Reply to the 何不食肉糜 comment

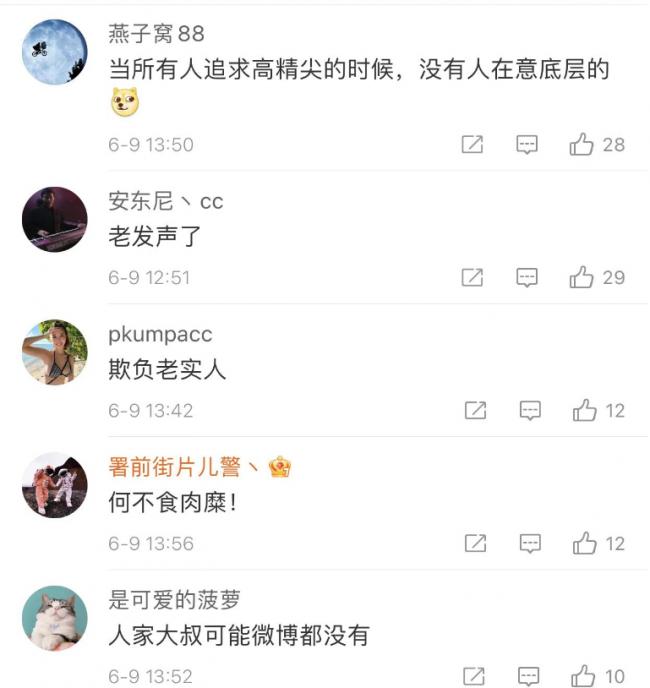[x=530, y=544]
